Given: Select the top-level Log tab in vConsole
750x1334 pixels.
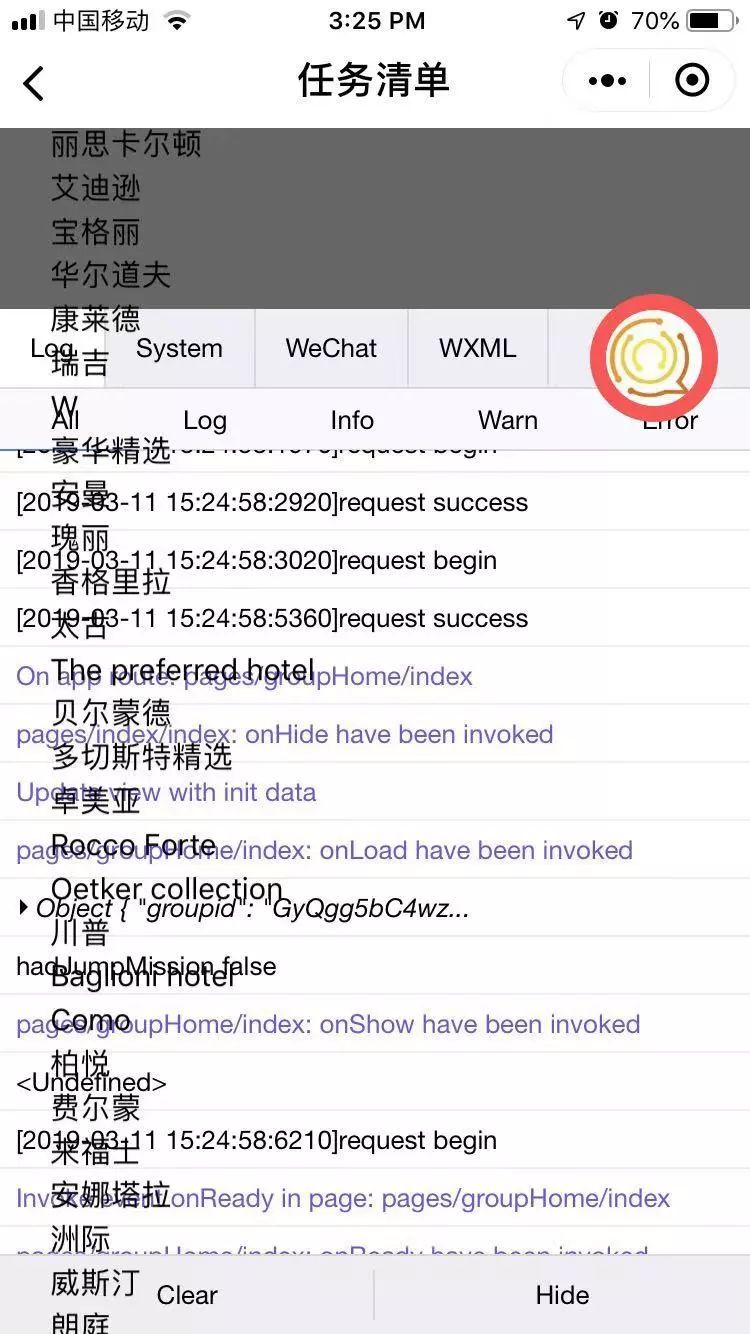Looking at the screenshot, I should [x=52, y=348].
